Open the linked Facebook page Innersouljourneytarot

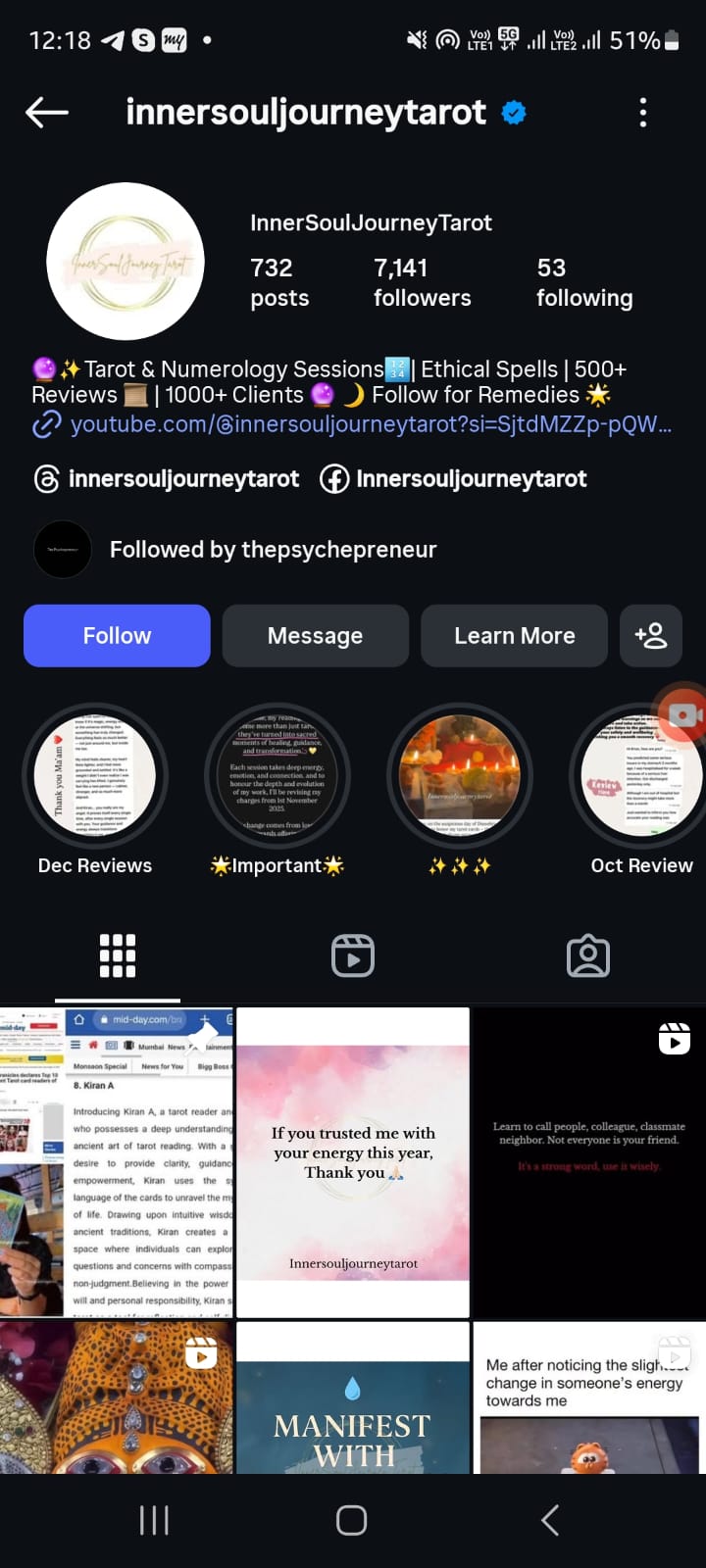coord(454,479)
